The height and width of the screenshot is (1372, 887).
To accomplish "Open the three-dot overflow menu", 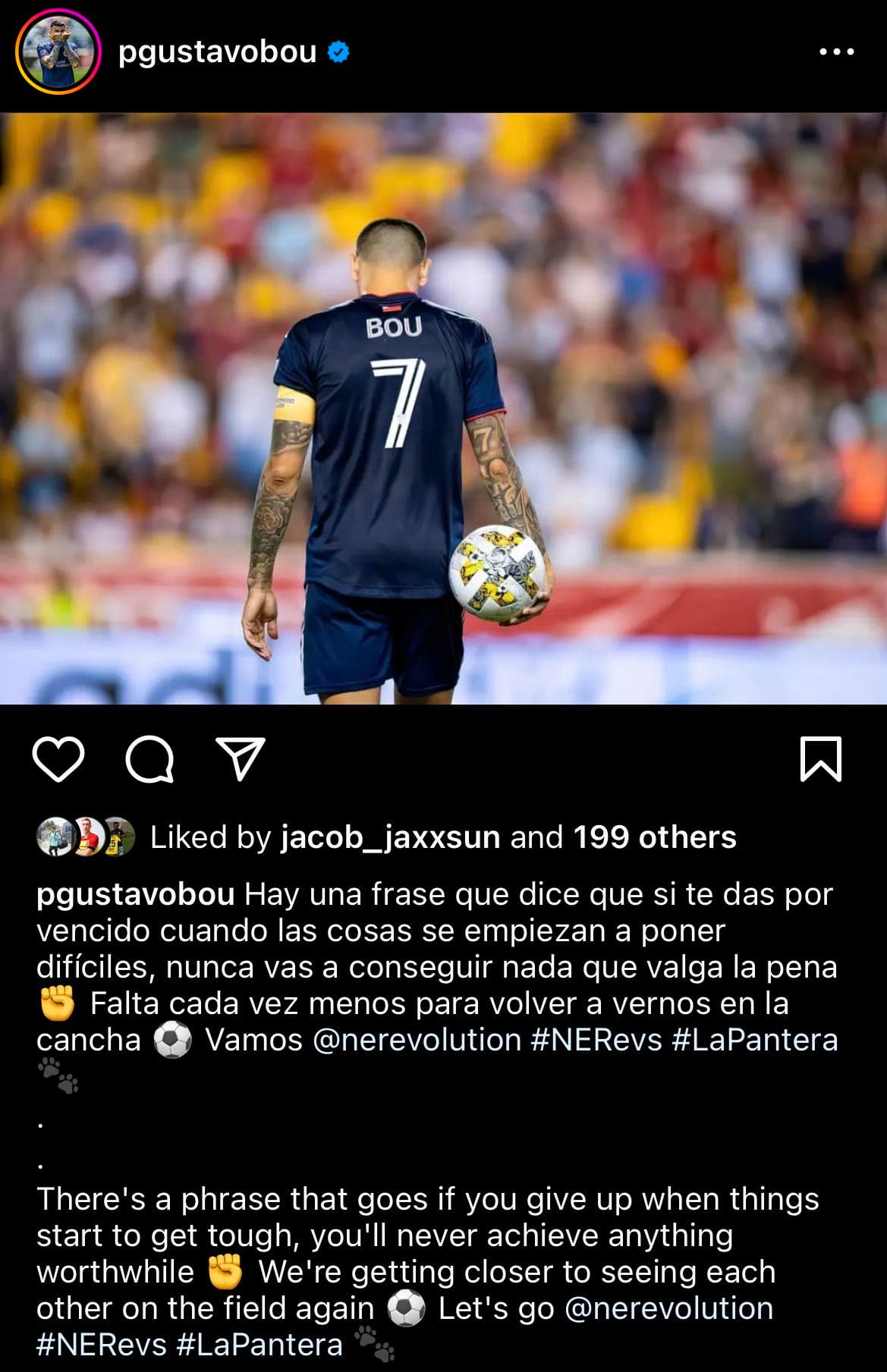I will click(837, 52).
